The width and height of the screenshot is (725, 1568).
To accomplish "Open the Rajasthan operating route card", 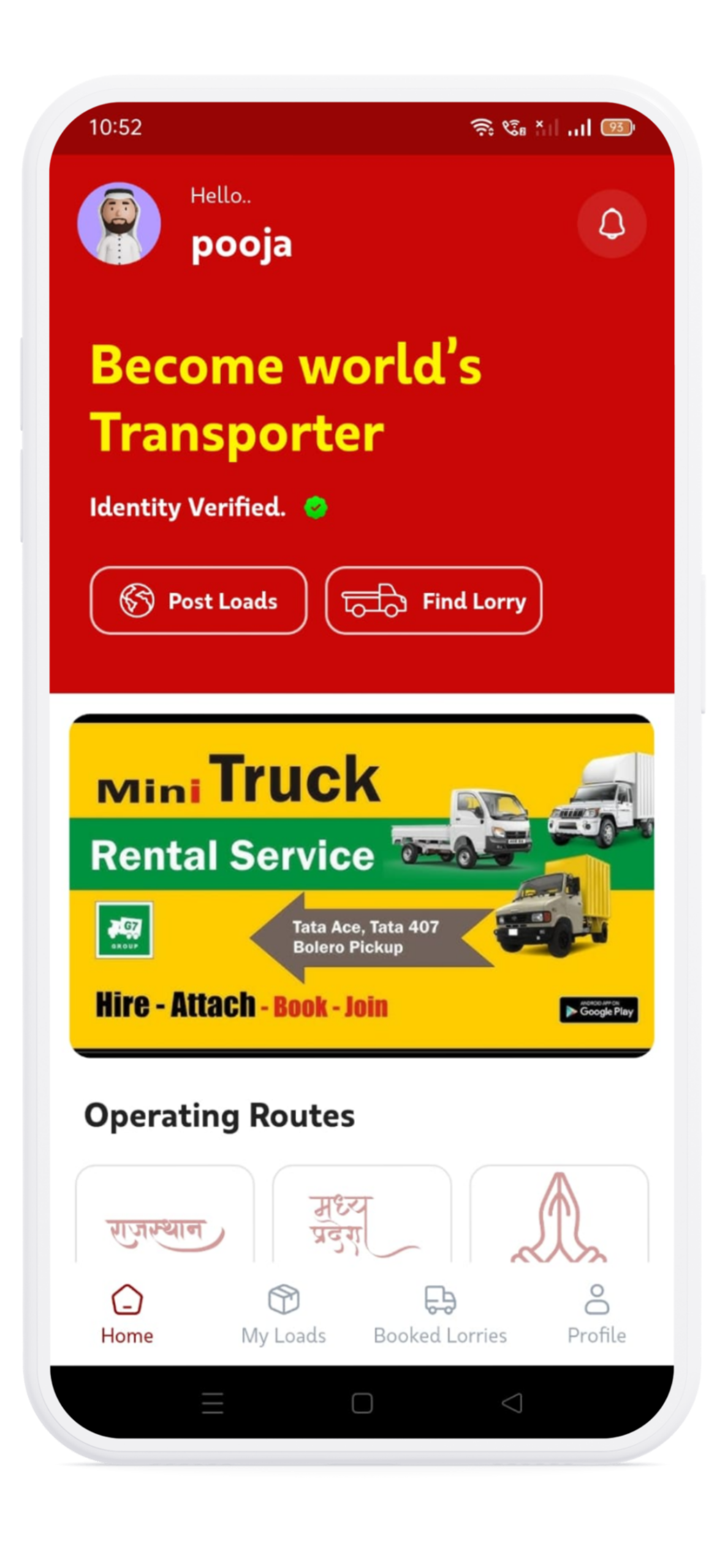I will coord(165,1216).
